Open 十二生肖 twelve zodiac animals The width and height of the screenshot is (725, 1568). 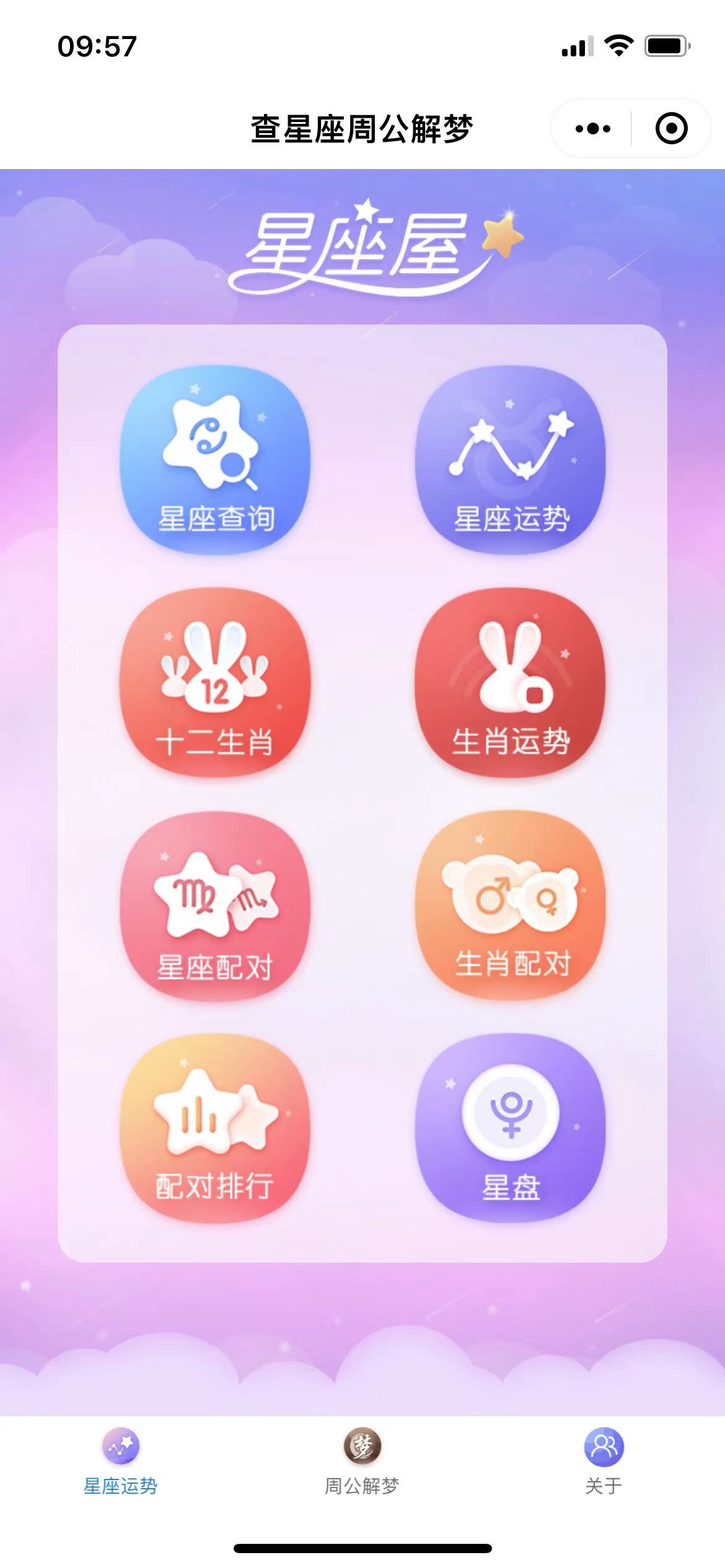[215, 682]
